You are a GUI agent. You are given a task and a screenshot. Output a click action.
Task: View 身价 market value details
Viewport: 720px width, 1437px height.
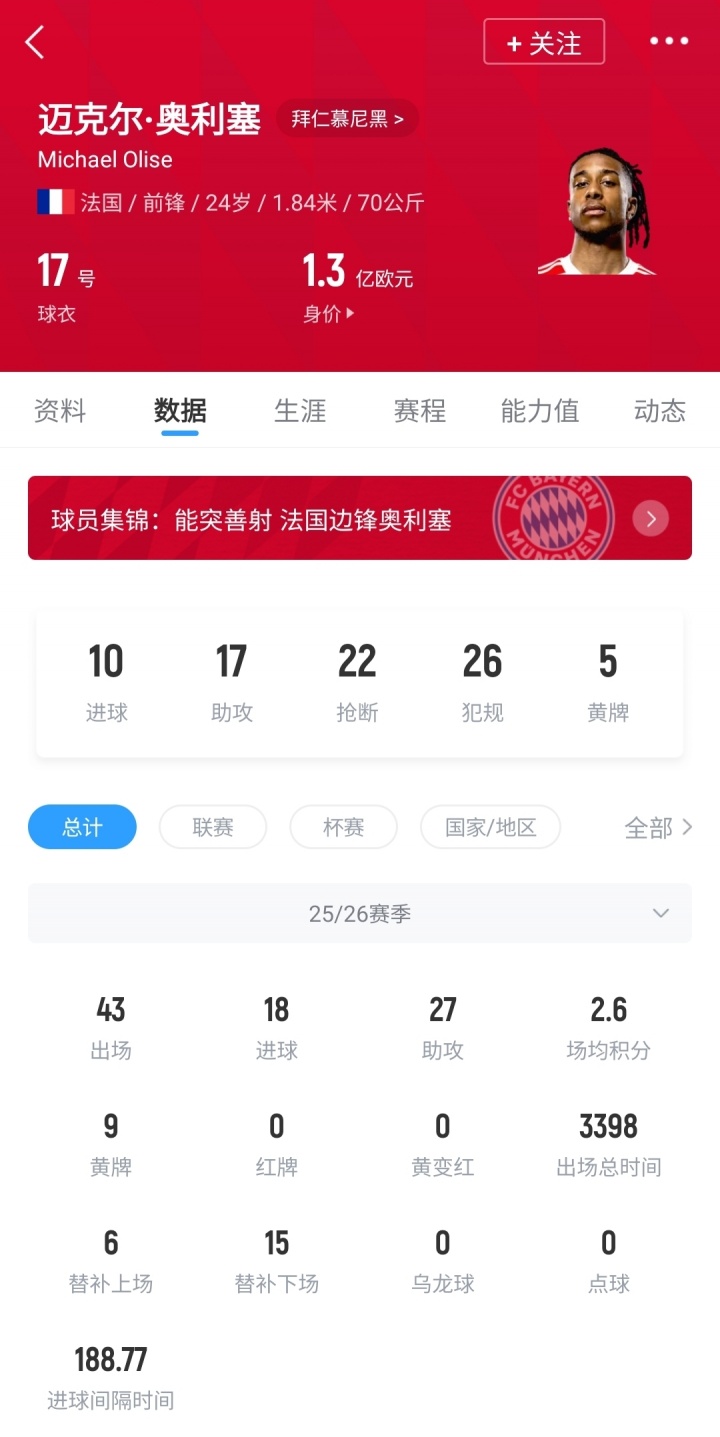pyautogui.click(x=329, y=314)
